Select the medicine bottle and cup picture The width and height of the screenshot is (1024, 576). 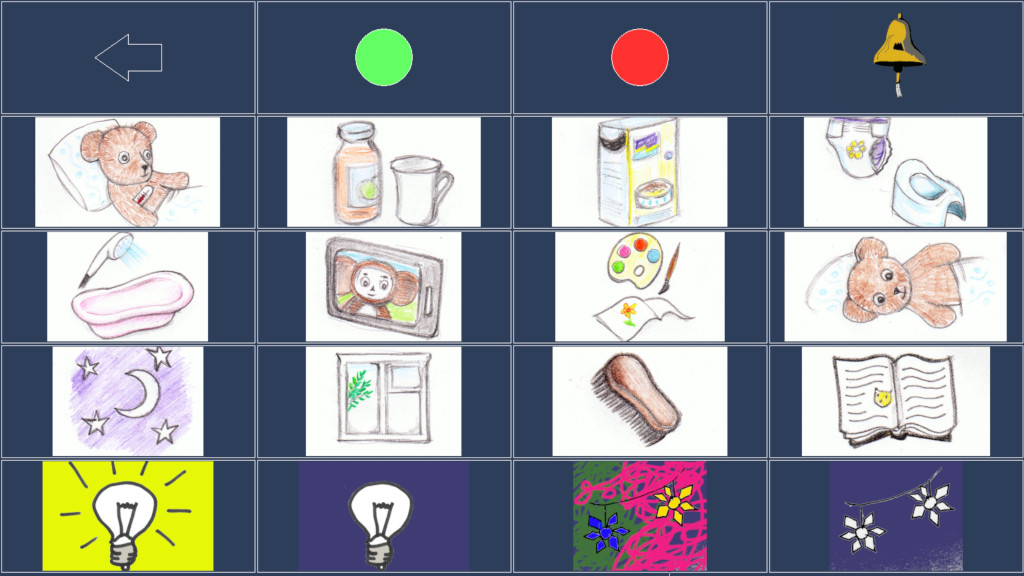(384, 172)
